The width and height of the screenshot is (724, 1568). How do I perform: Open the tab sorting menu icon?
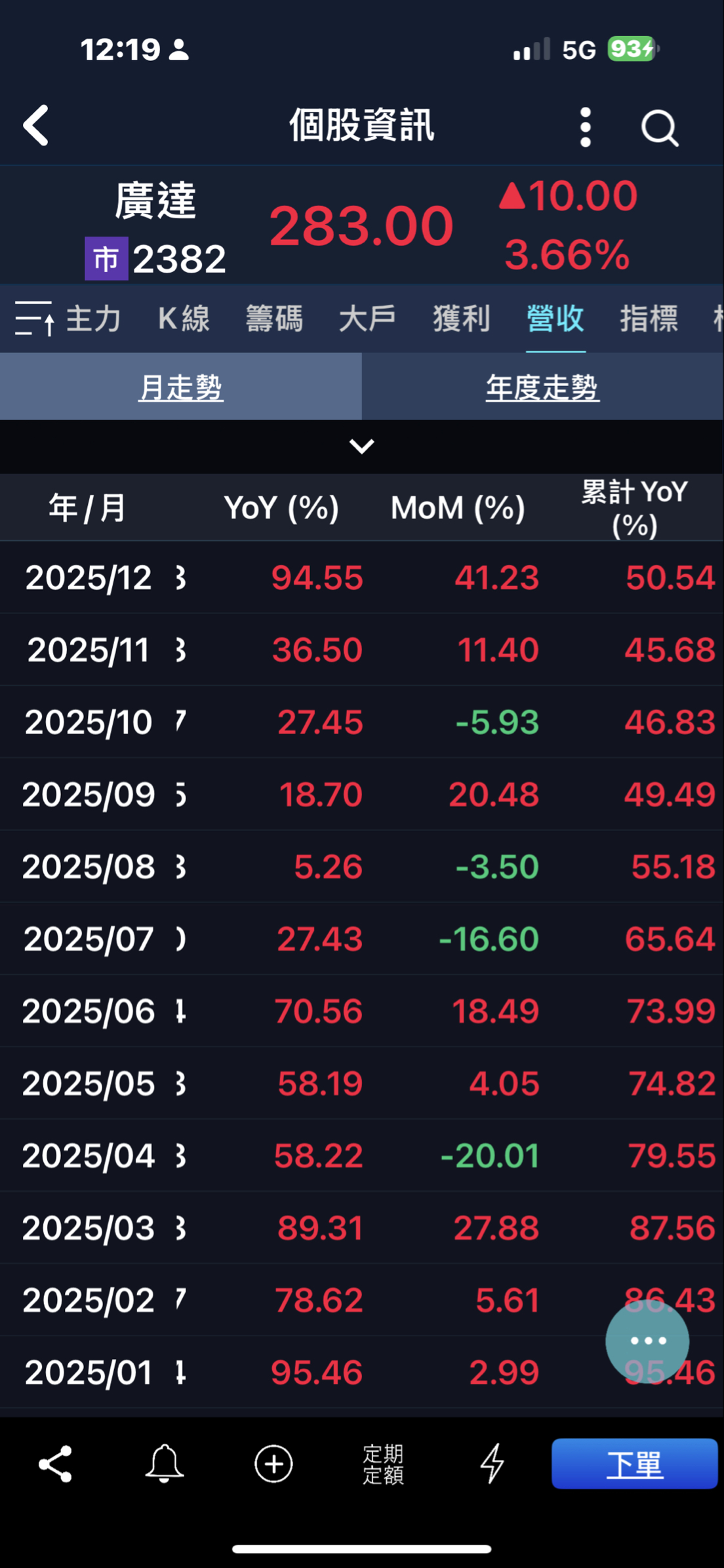[x=34, y=319]
